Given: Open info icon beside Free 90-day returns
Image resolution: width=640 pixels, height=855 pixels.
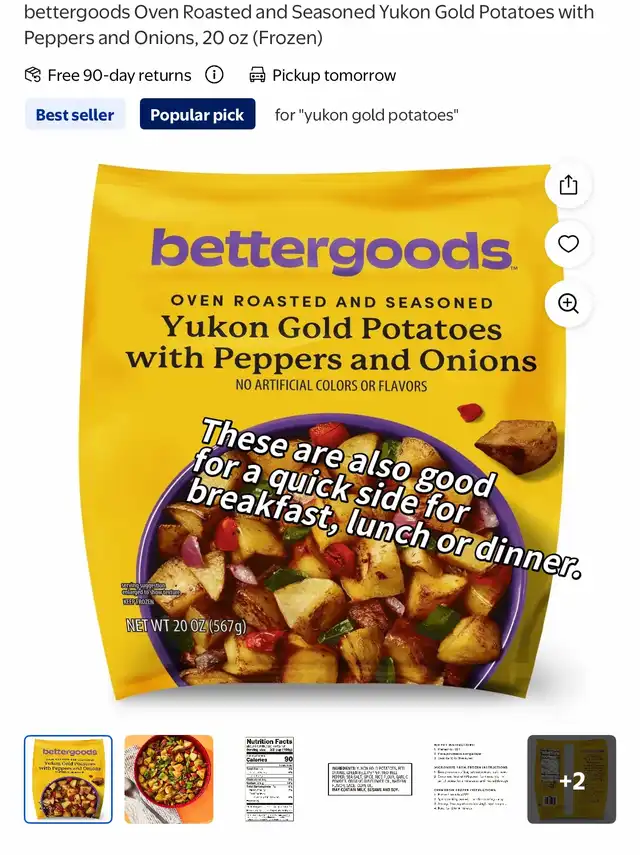Looking at the screenshot, I should click(214, 75).
